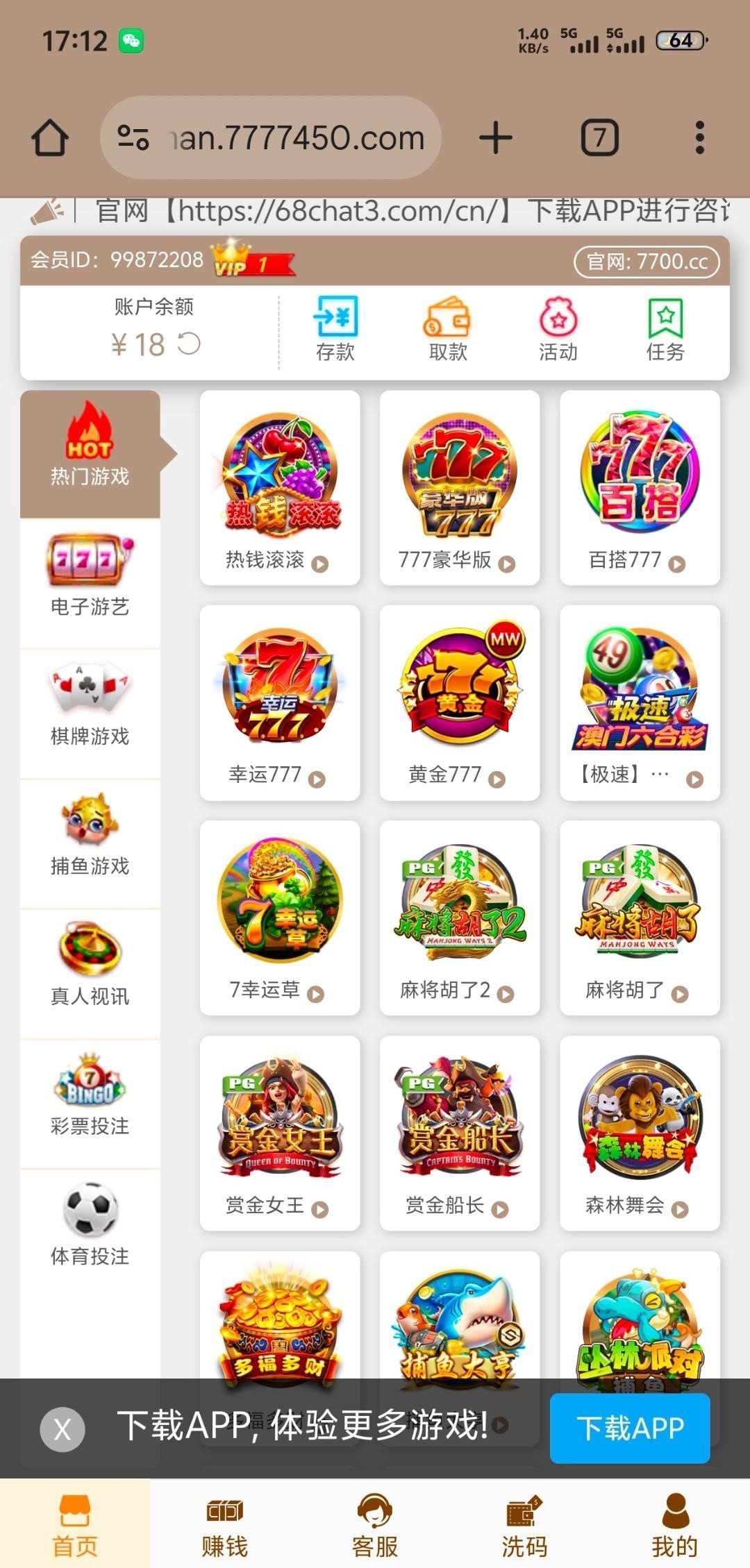Open 存款 deposit
The width and height of the screenshot is (750, 1568).
tap(335, 329)
